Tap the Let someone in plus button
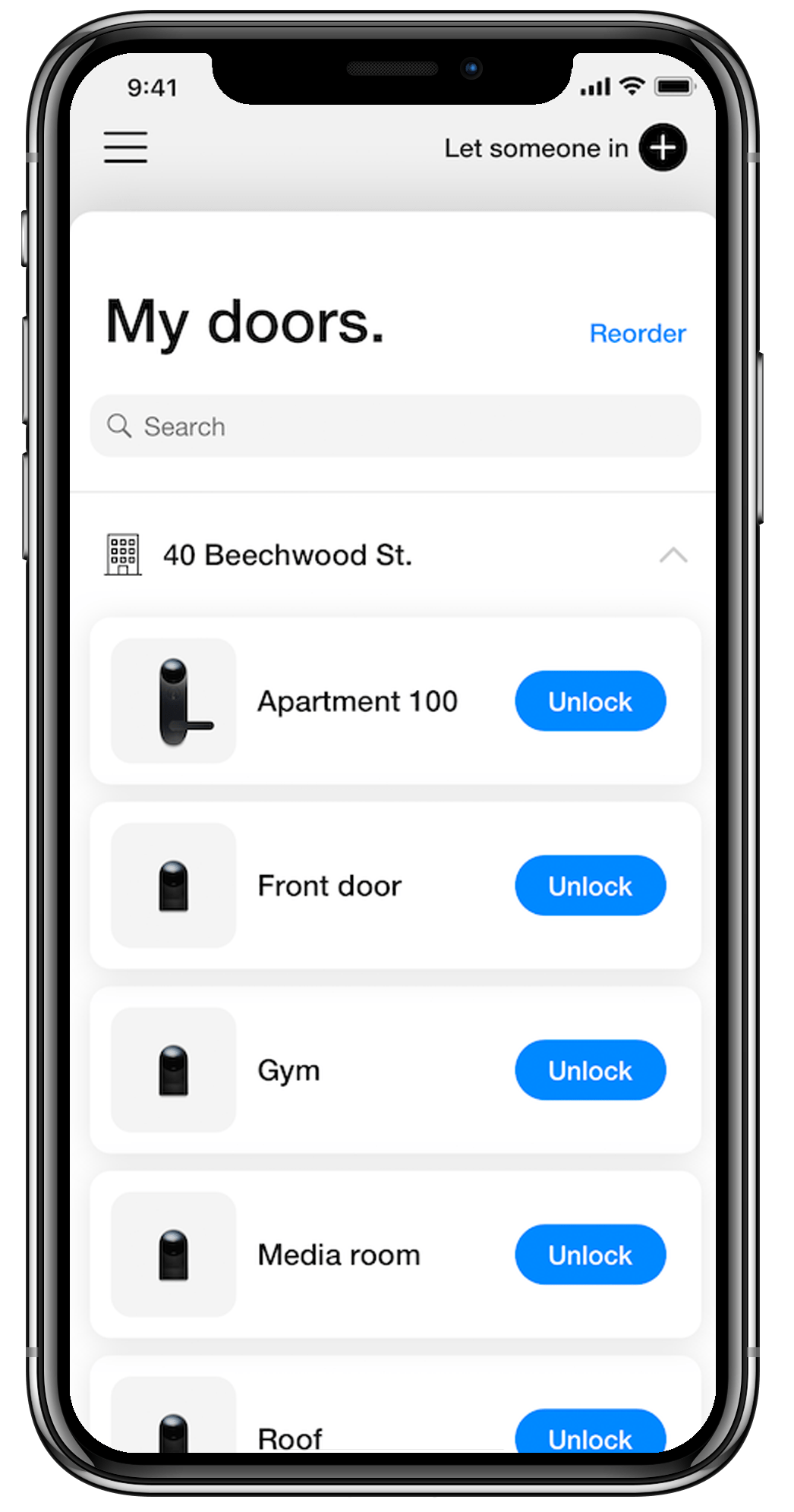The width and height of the screenshot is (794, 1512). coord(663,147)
